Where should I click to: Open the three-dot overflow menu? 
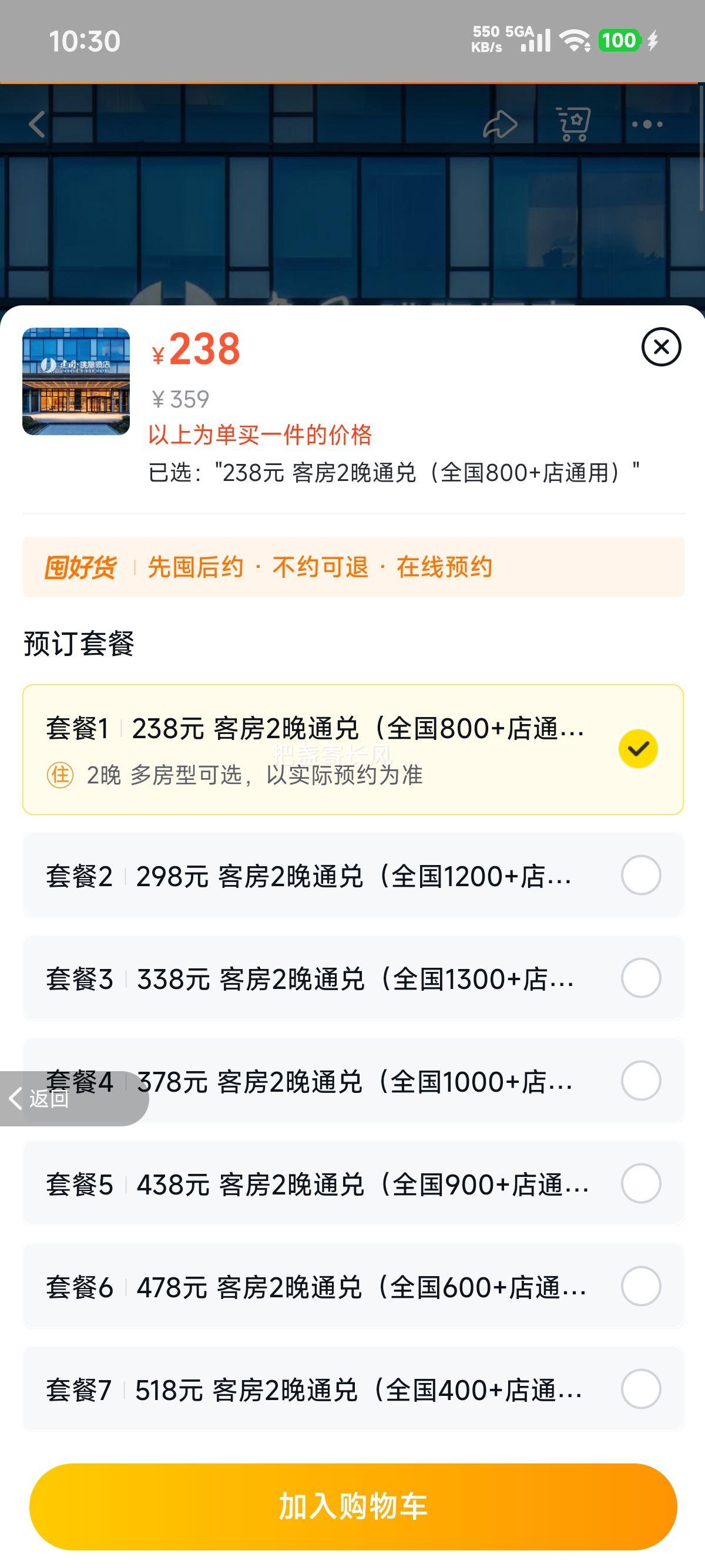[647, 124]
